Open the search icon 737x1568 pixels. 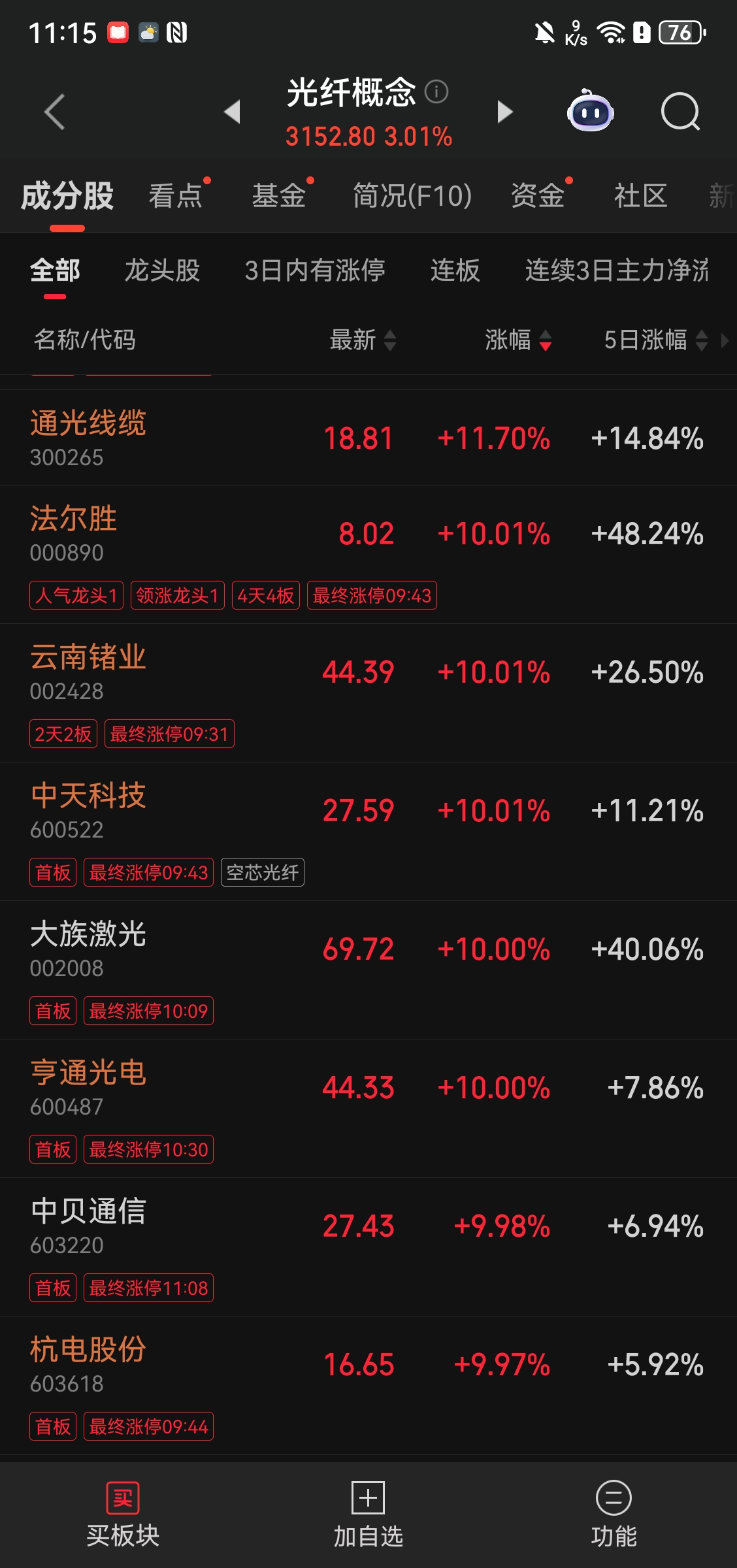pos(680,112)
